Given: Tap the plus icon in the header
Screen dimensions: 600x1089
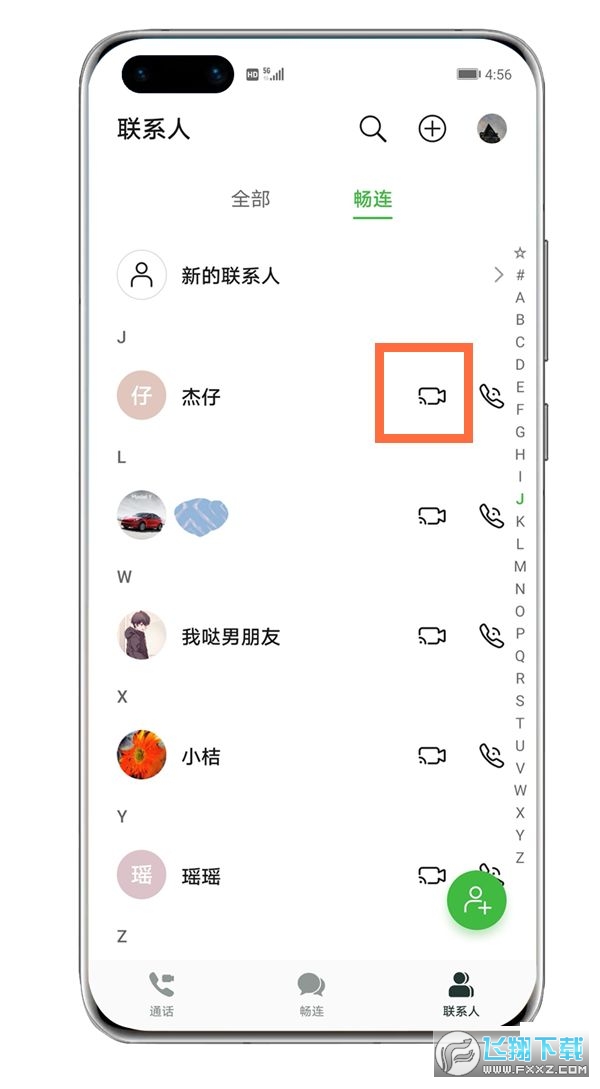Looking at the screenshot, I should [432, 128].
